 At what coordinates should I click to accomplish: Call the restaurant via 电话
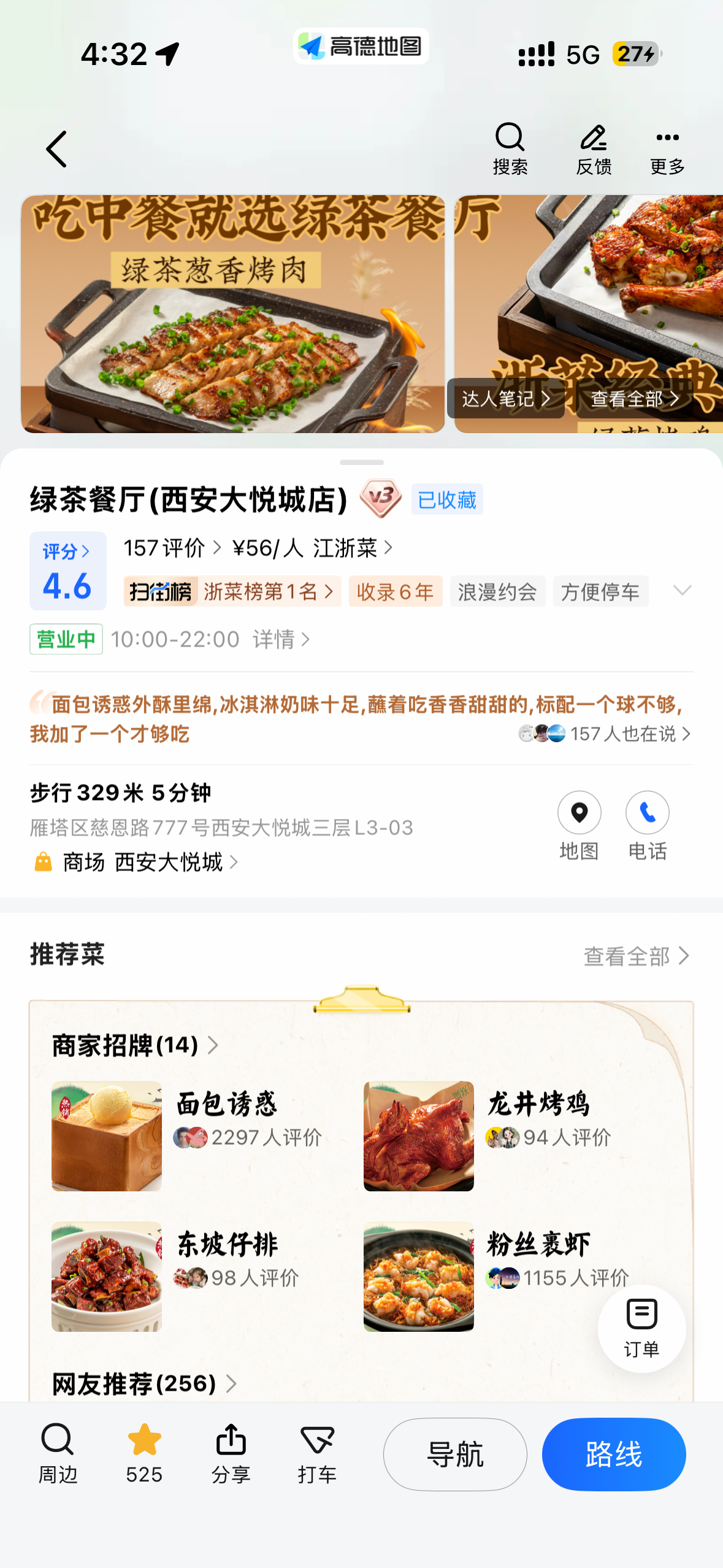tap(647, 824)
